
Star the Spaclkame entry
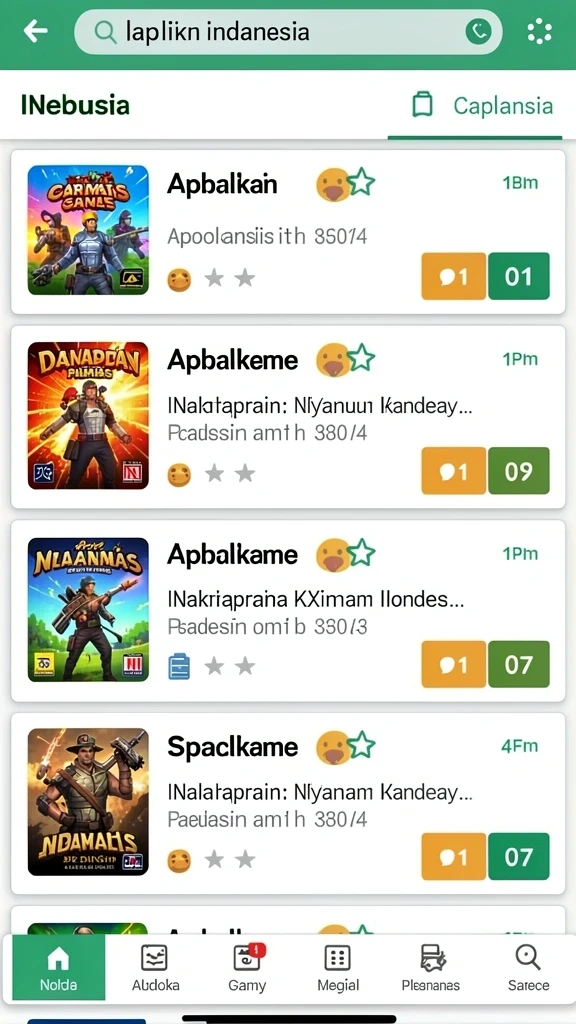(x=361, y=745)
